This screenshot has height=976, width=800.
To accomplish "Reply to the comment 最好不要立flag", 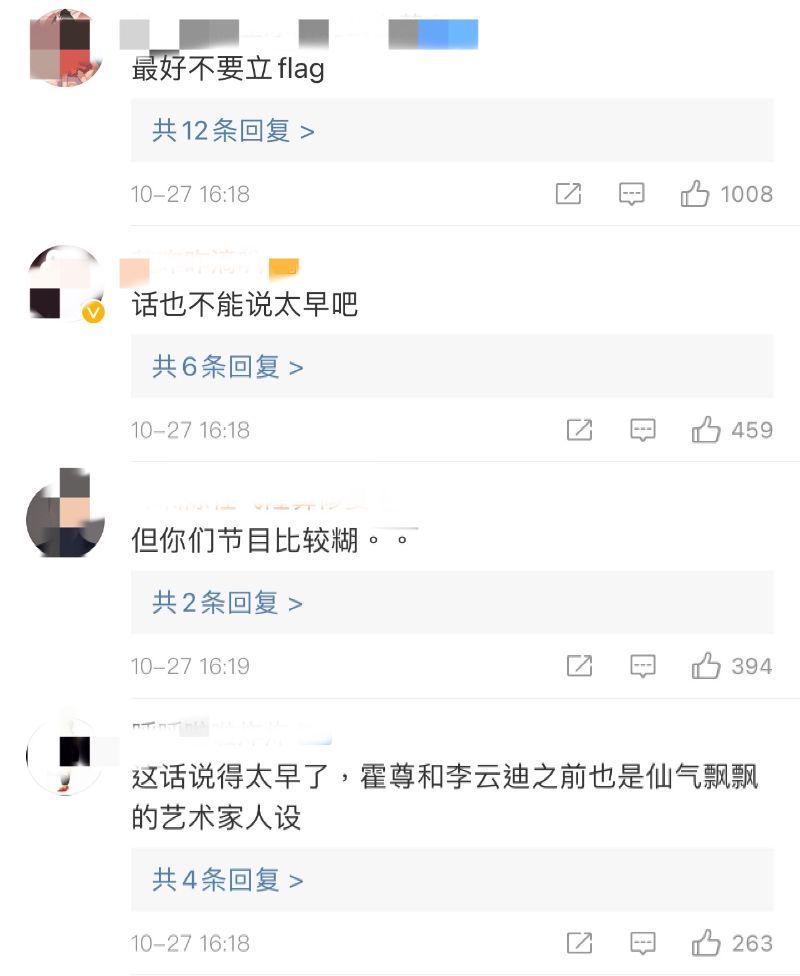I will tap(631, 194).
